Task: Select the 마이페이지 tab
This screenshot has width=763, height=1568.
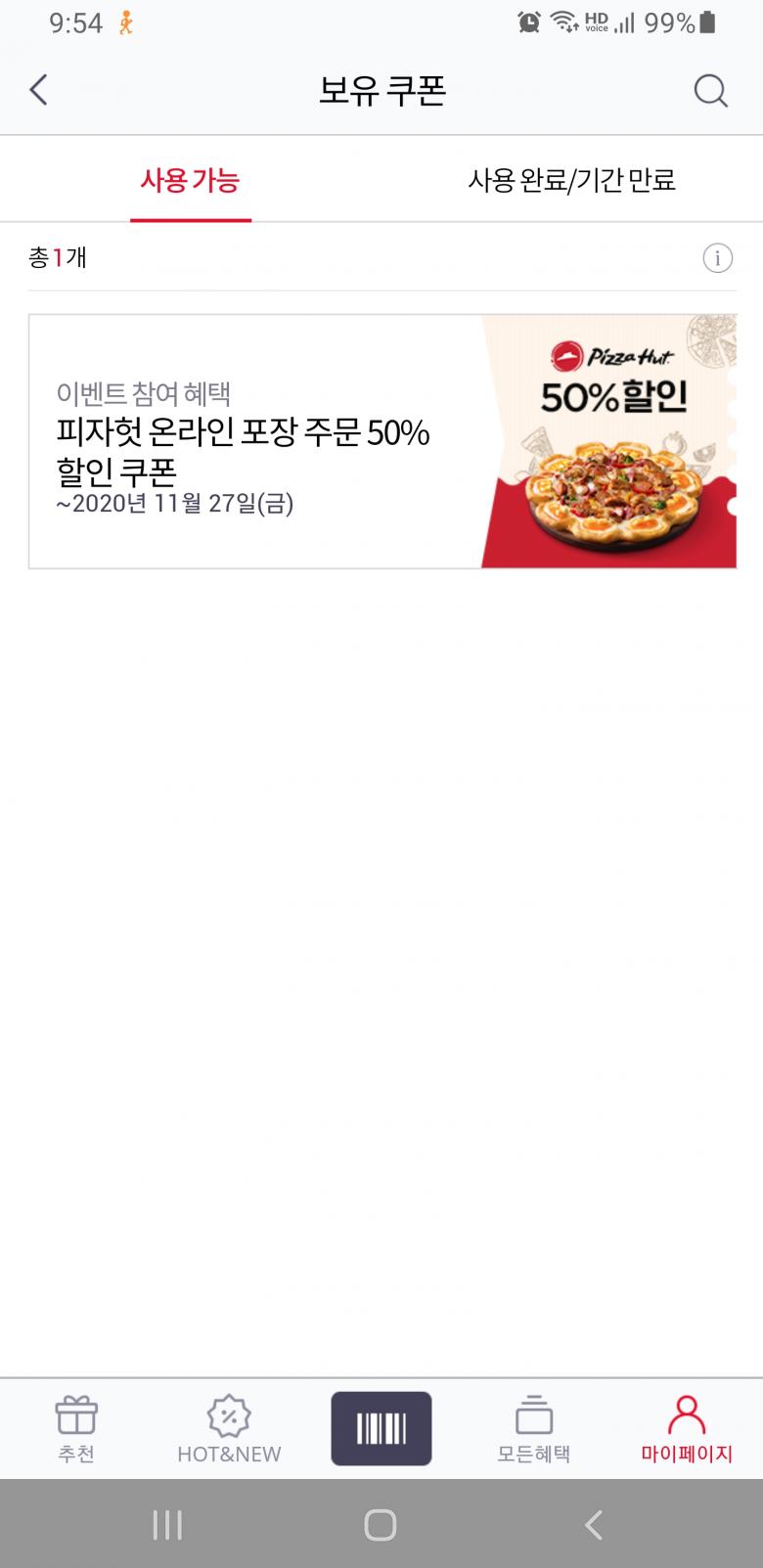Action: pos(686,1428)
